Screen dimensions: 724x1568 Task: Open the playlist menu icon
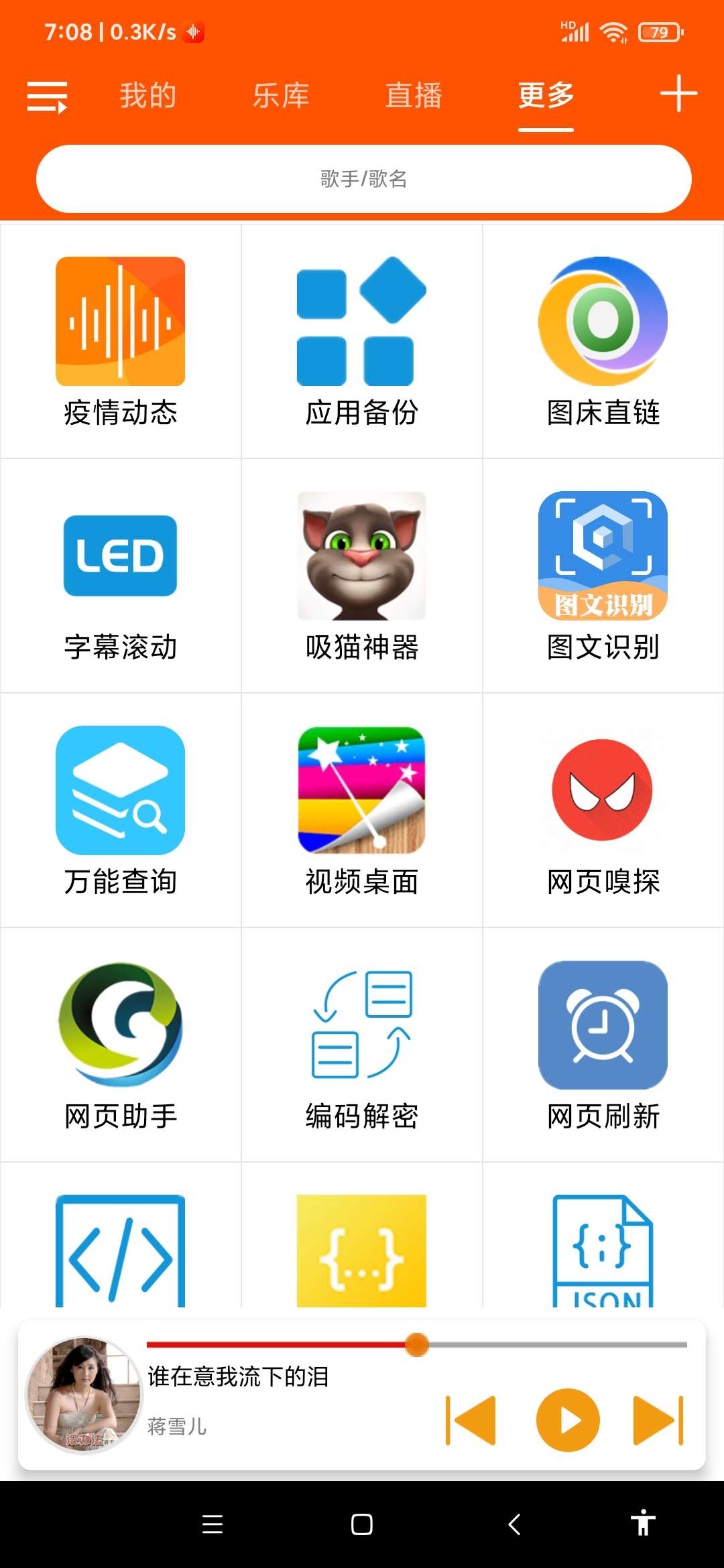coord(47,96)
